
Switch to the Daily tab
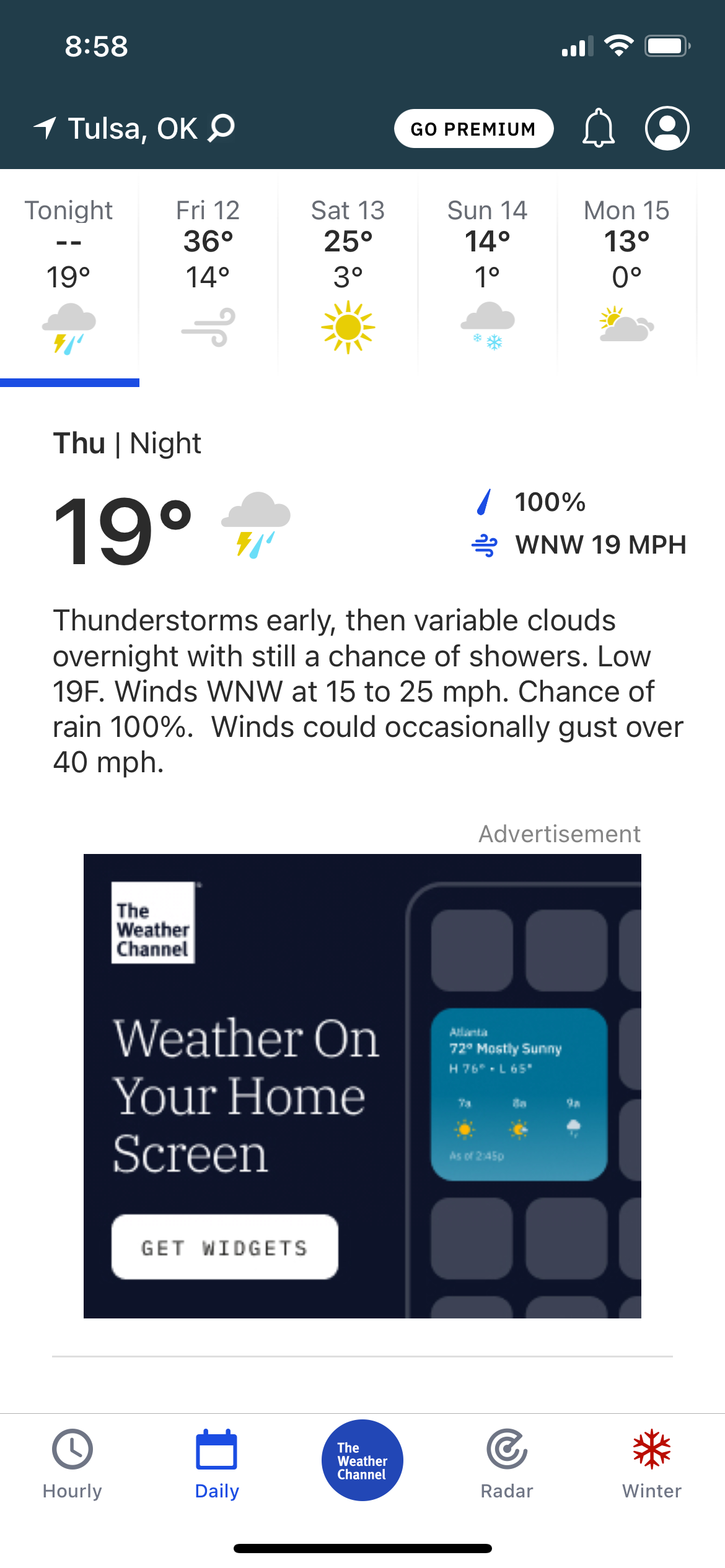click(x=217, y=1463)
